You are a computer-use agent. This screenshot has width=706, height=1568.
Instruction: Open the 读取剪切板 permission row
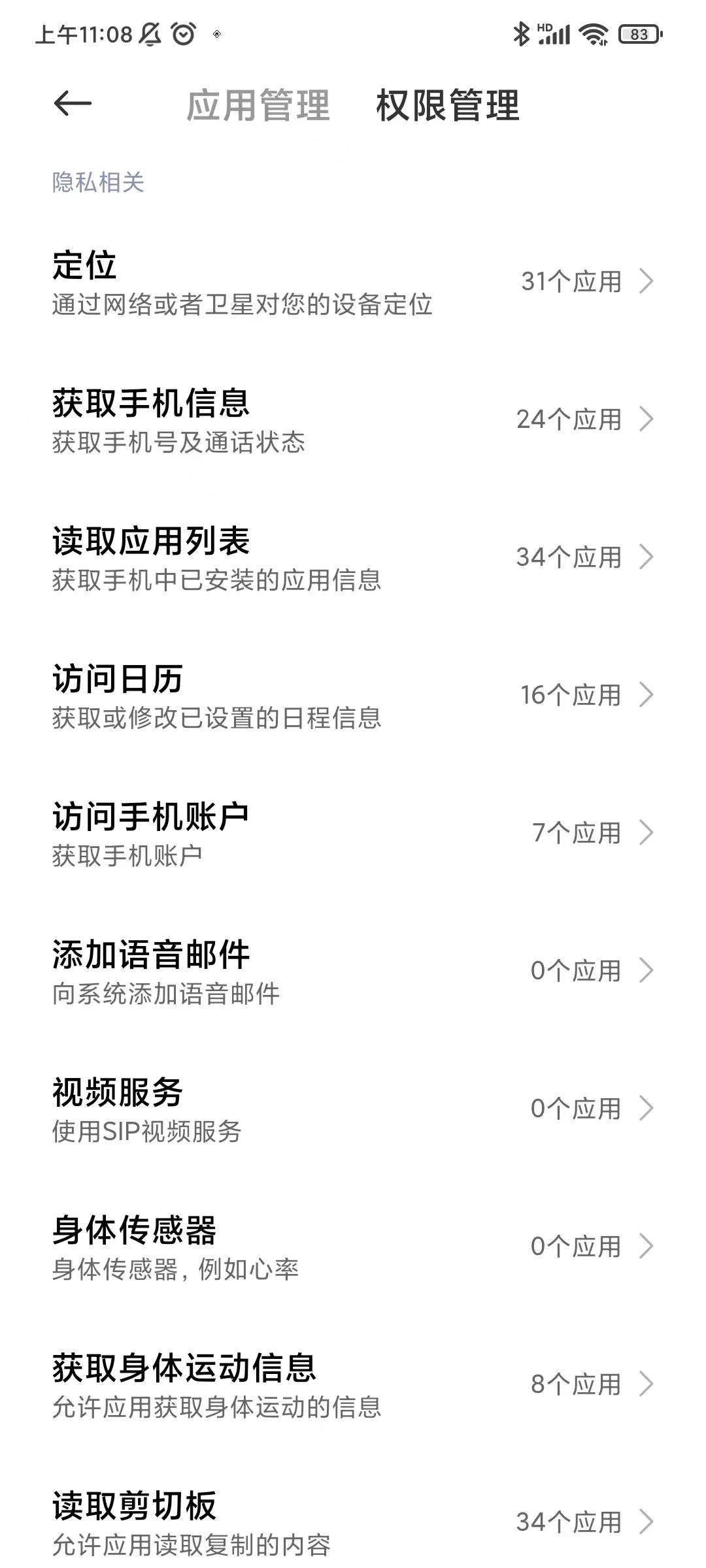click(x=353, y=1522)
